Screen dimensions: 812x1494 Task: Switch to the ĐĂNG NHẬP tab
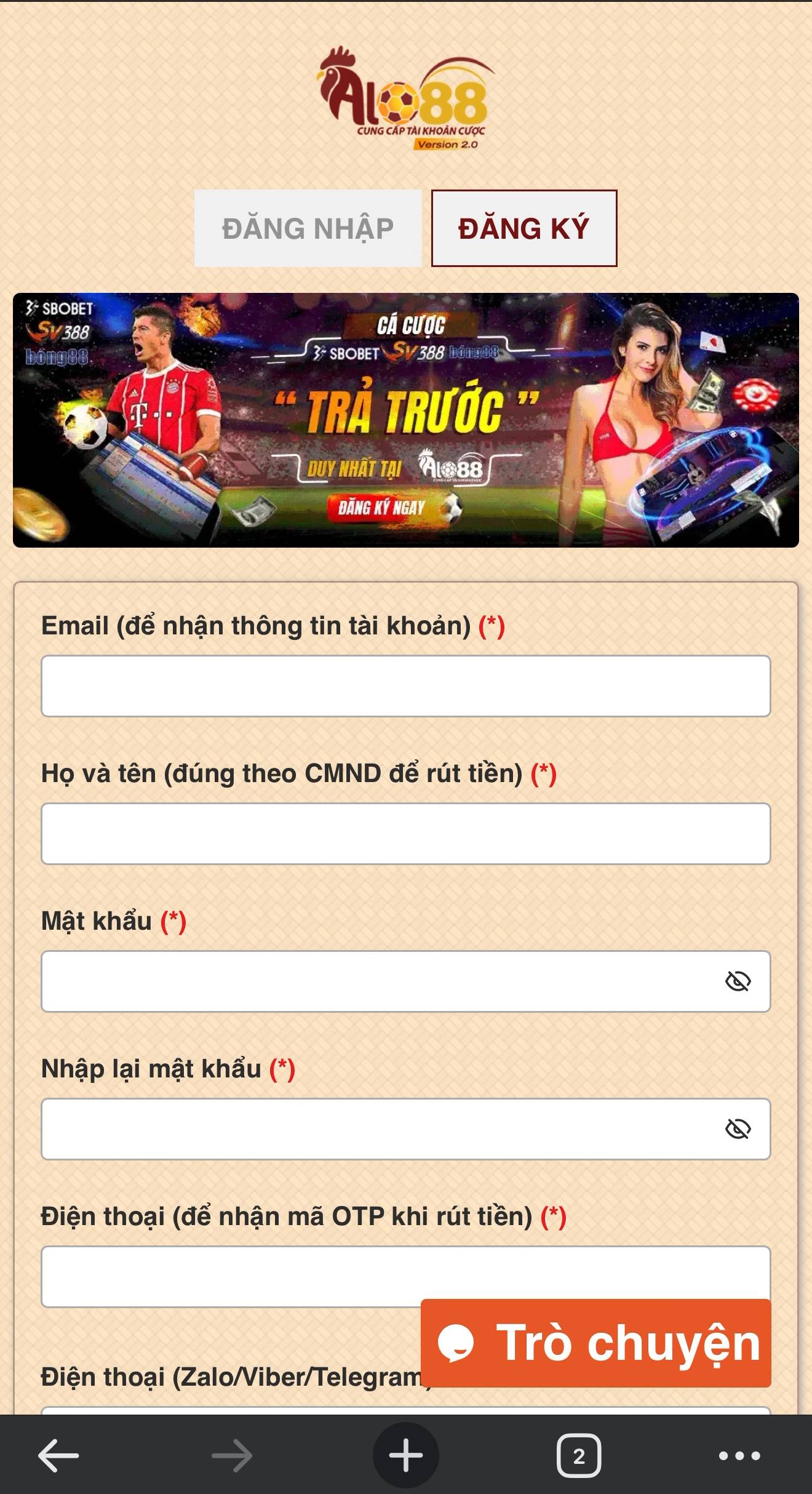[x=308, y=228]
